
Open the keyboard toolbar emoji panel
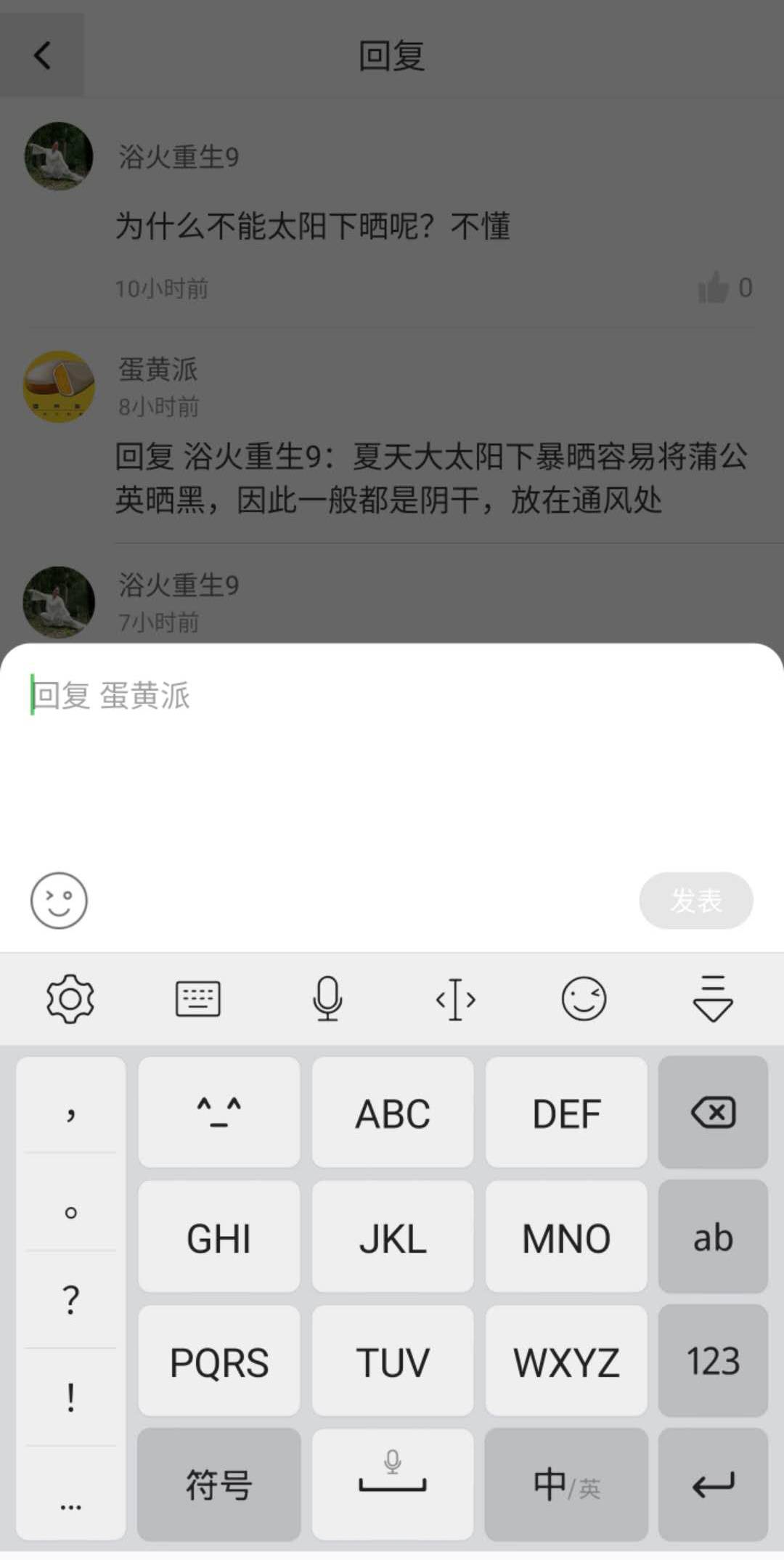pyautogui.click(x=584, y=999)
